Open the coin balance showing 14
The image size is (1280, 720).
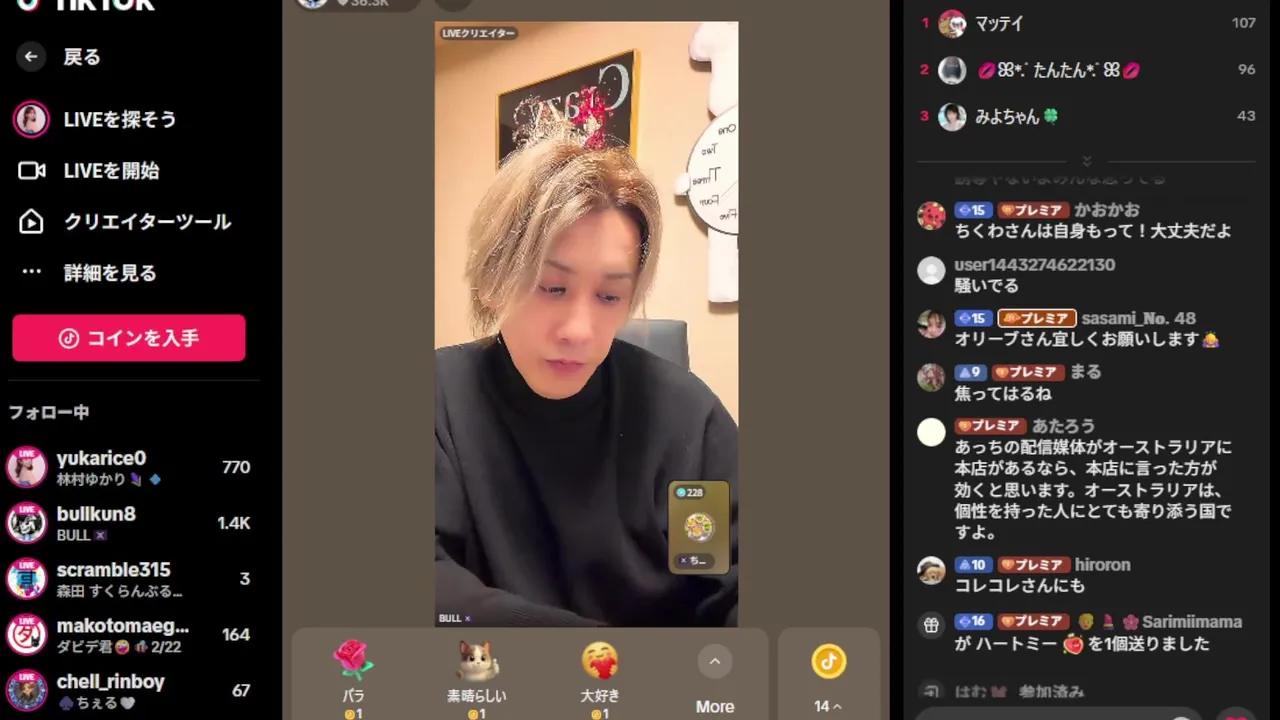tap(828, 678)
